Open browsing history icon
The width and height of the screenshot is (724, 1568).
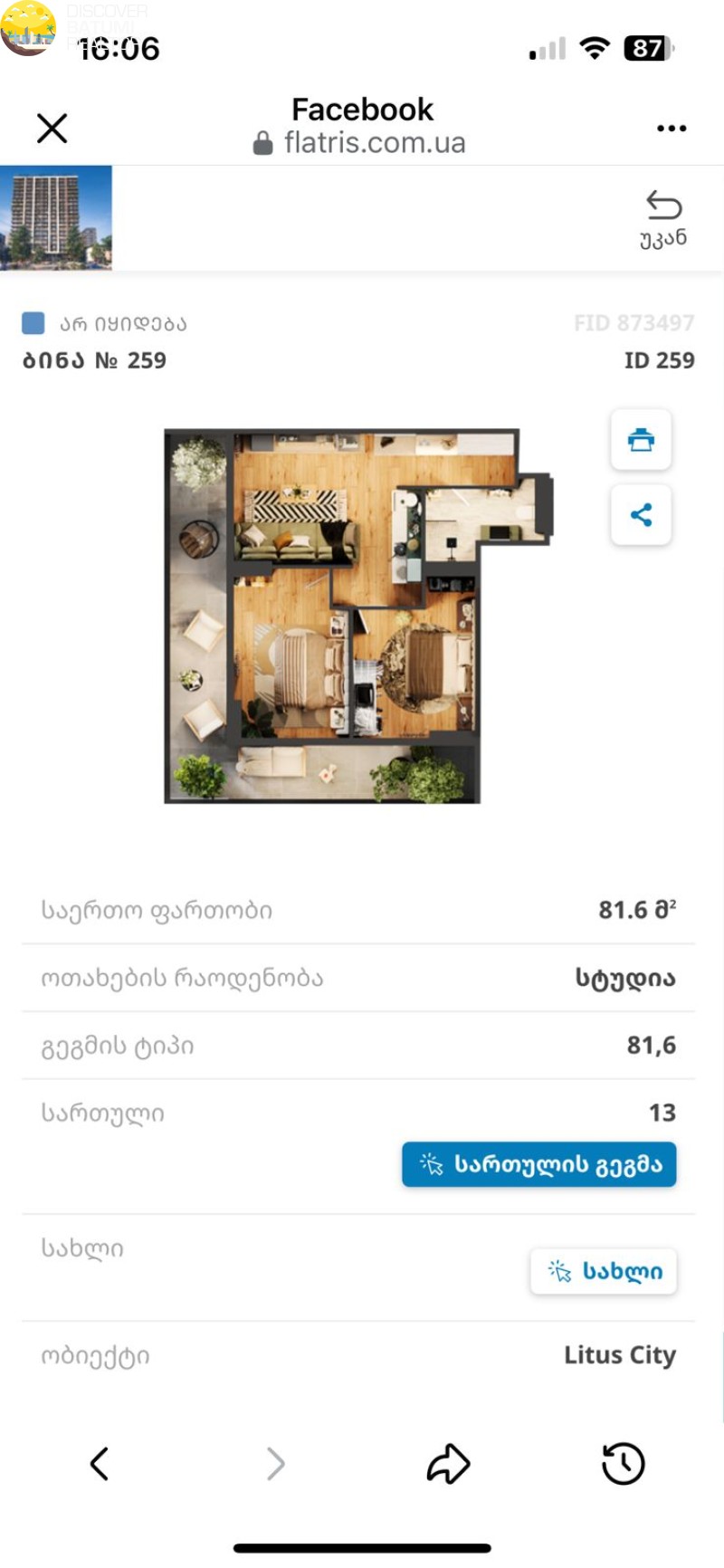coord(624,1464)
